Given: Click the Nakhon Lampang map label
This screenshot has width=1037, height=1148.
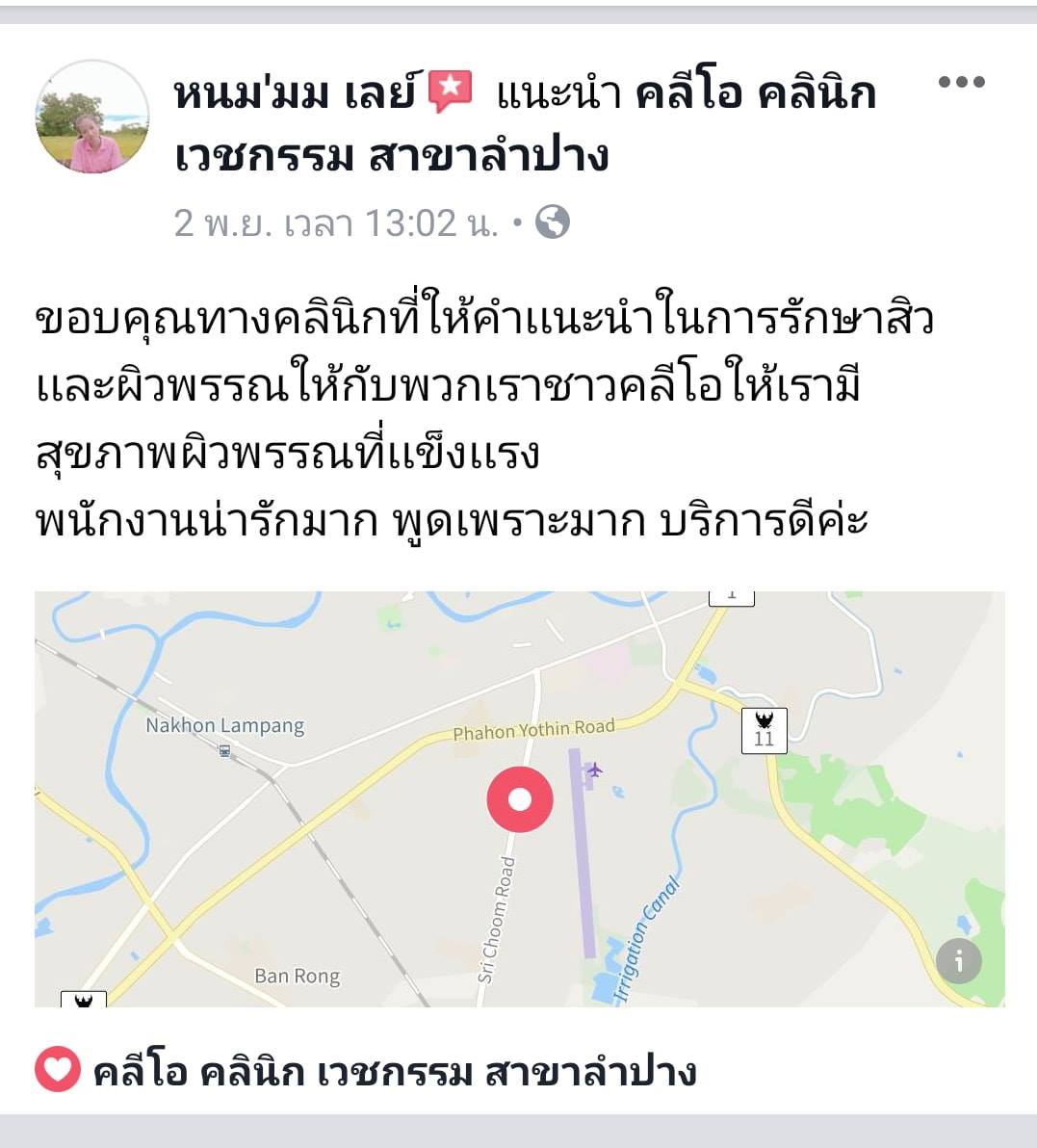Looking at the screenshot, I should pos(225,725).
